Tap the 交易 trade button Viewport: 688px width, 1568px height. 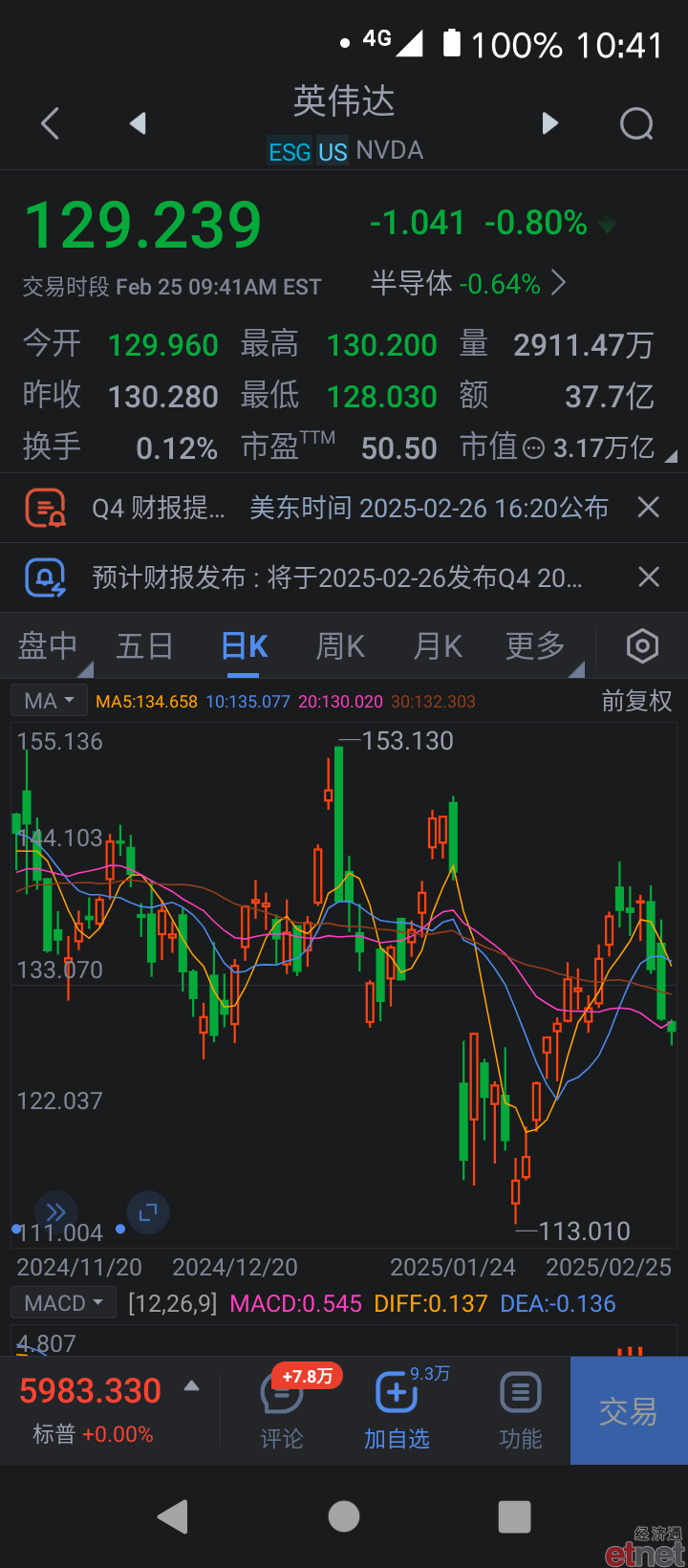coord(629,1411)
